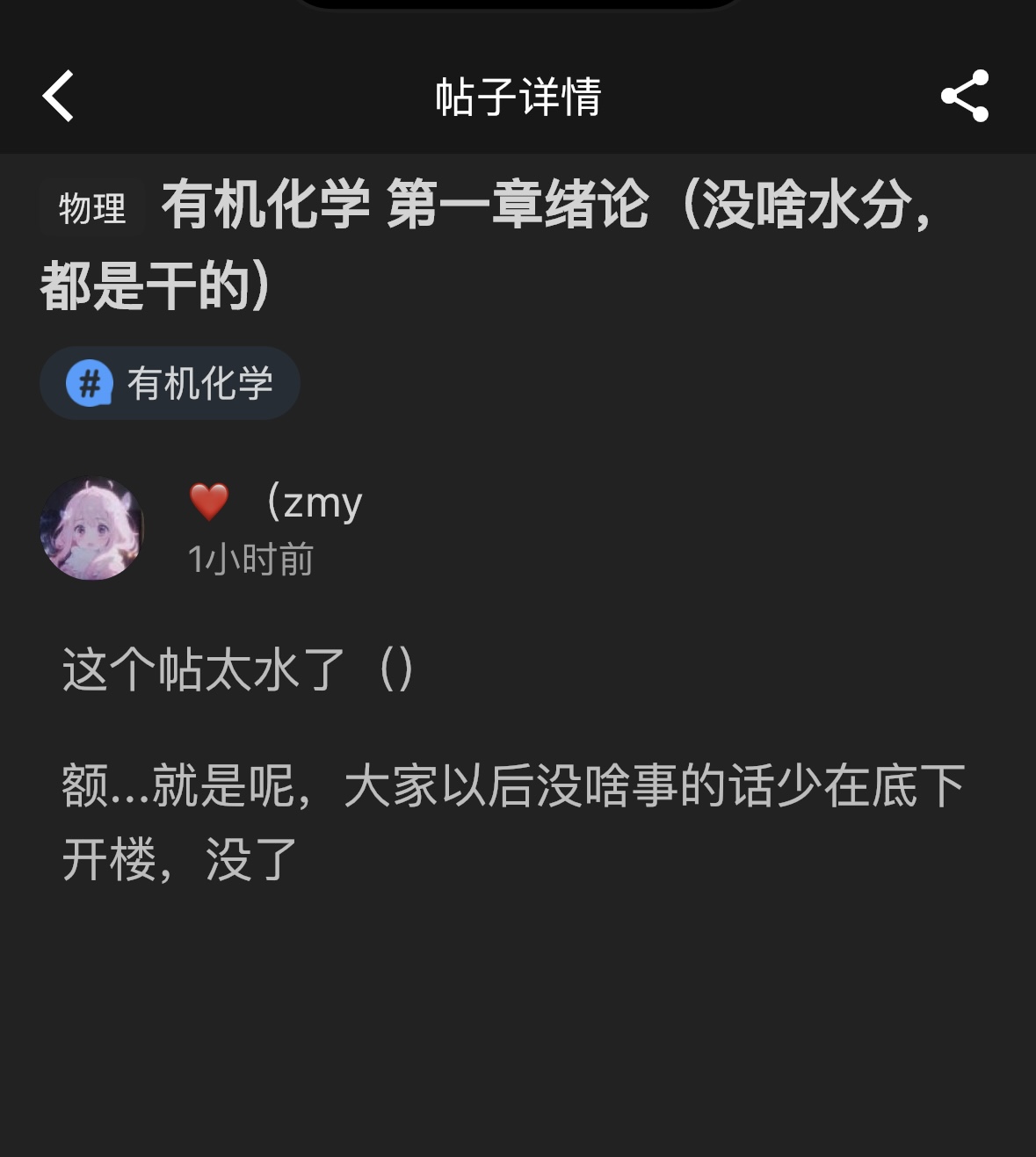Go back from the post details

(x=59, y=96)
